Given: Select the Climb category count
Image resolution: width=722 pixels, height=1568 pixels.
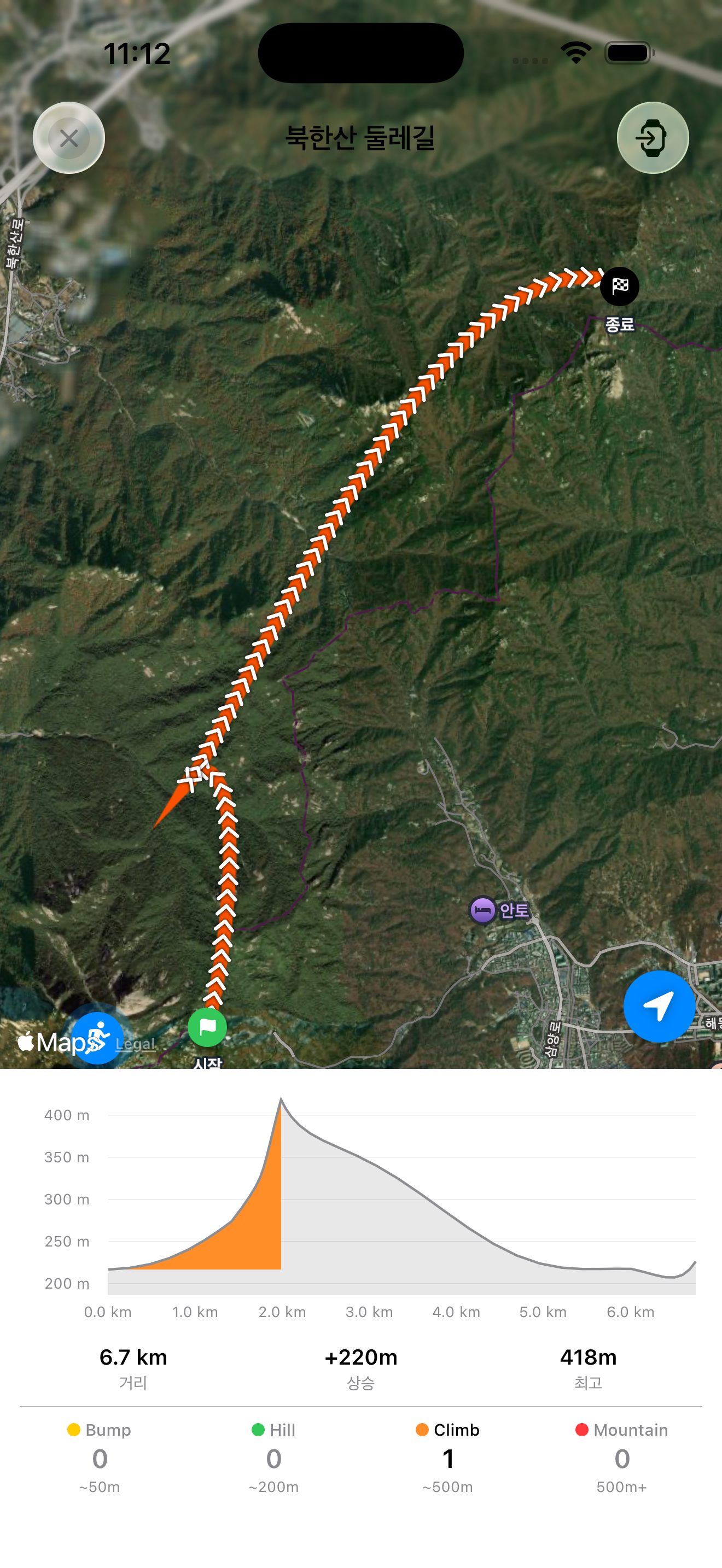Looking at the screenshot, I should (447, 1458).
